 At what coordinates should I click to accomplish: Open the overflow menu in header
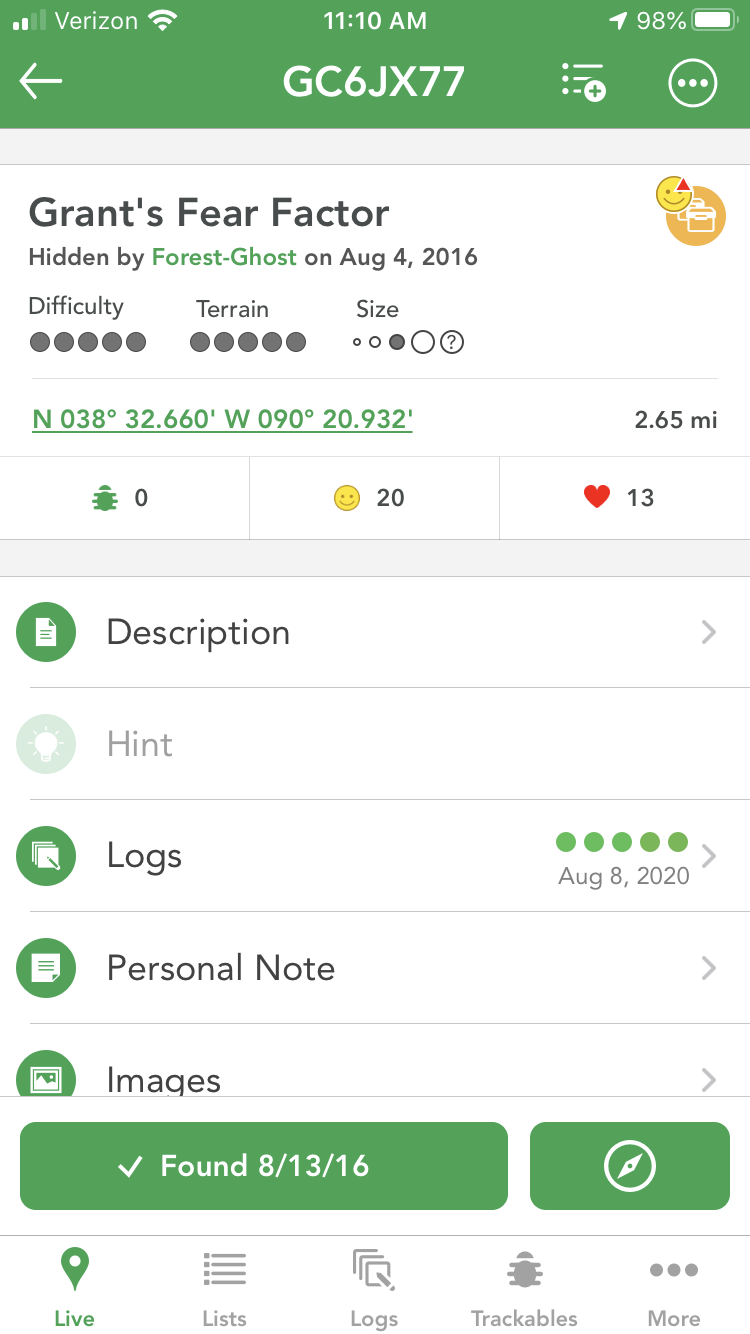pyautogui.click(x=693, y=82)
